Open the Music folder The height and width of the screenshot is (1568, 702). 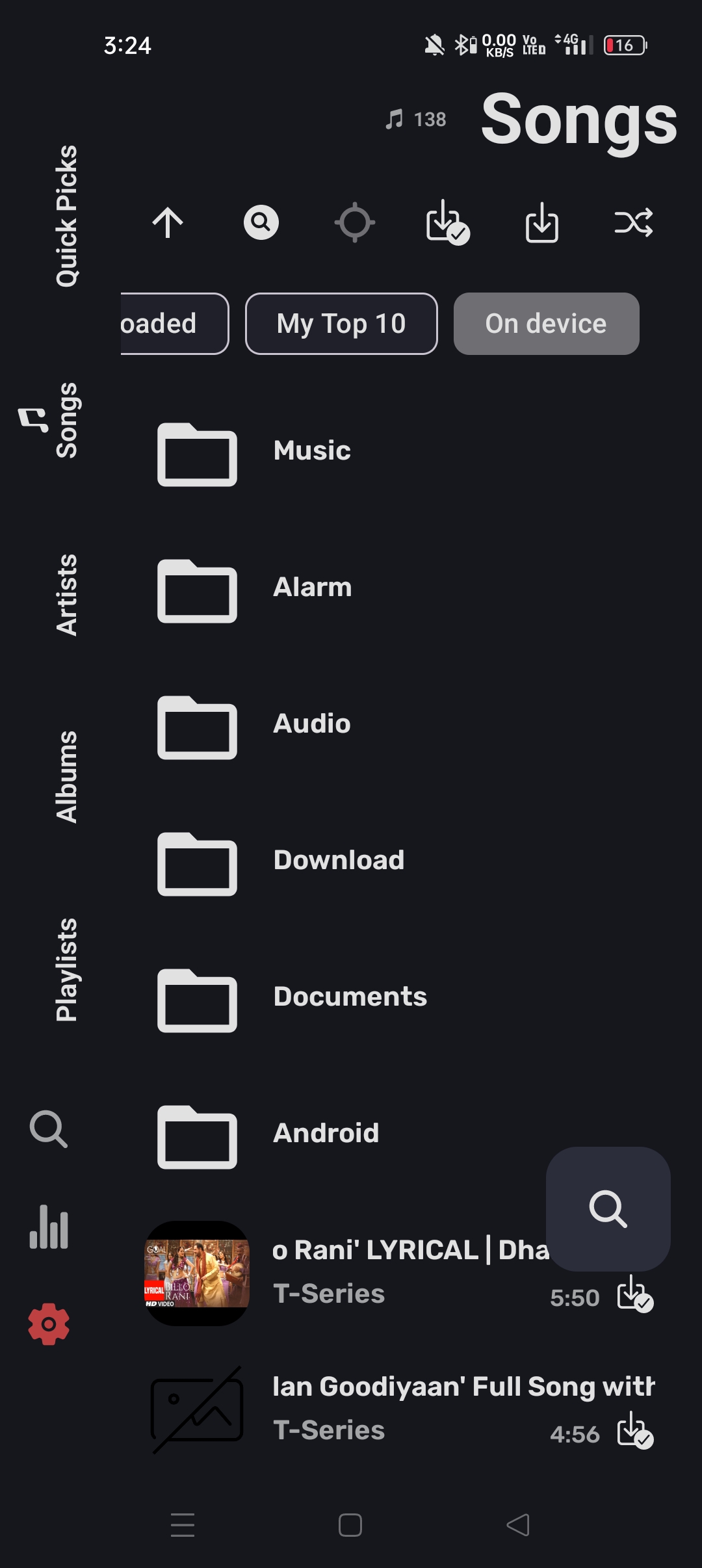312,451
